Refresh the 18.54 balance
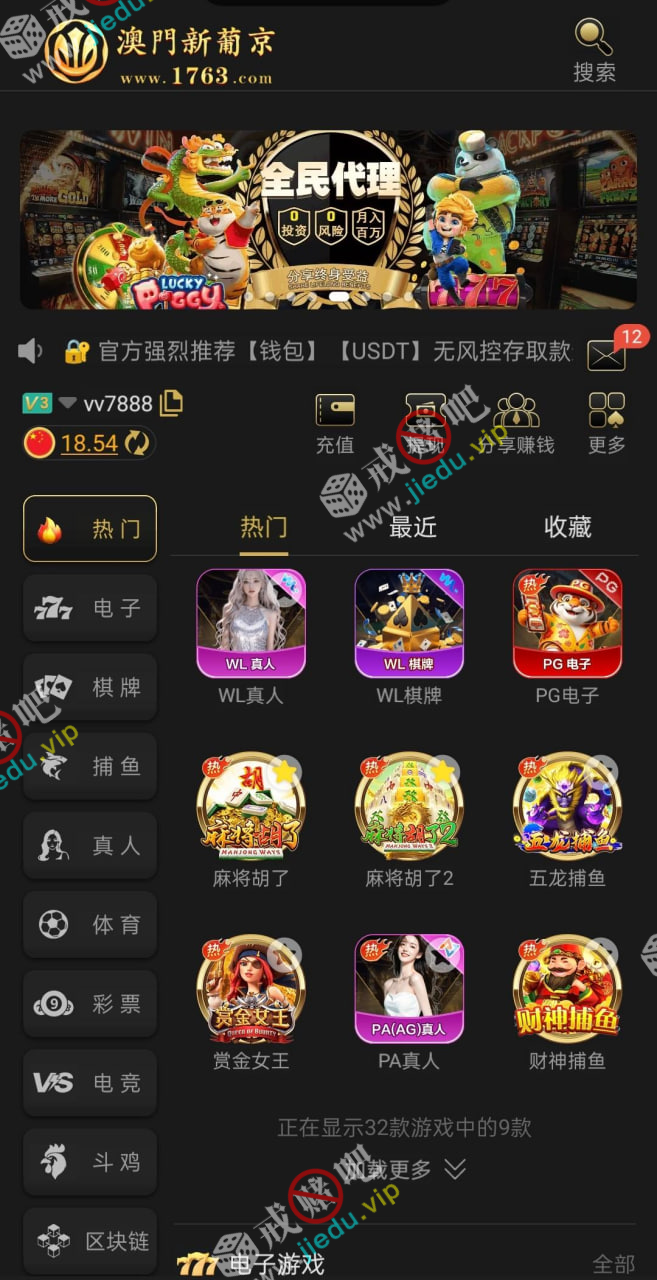657x1280 pixels. 137,443
